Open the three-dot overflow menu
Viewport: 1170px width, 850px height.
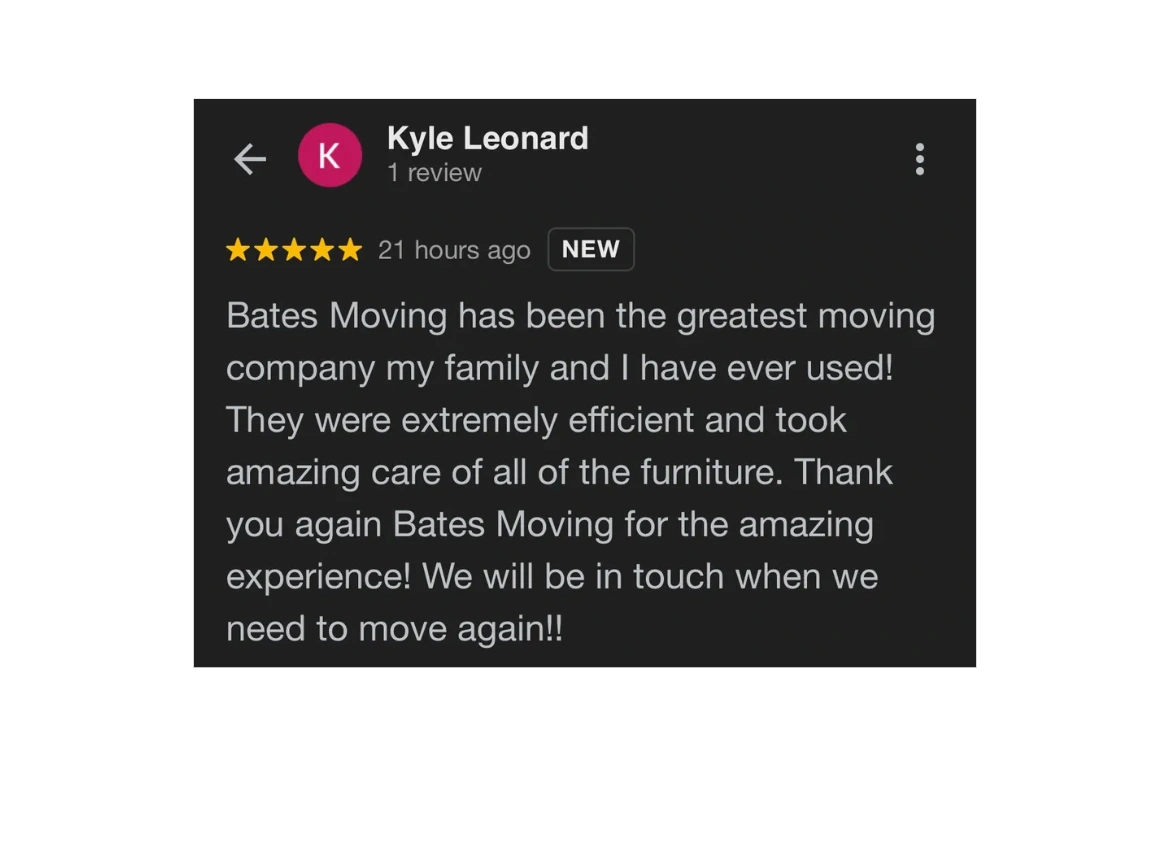pyautogui.click(x=919, y=159)
